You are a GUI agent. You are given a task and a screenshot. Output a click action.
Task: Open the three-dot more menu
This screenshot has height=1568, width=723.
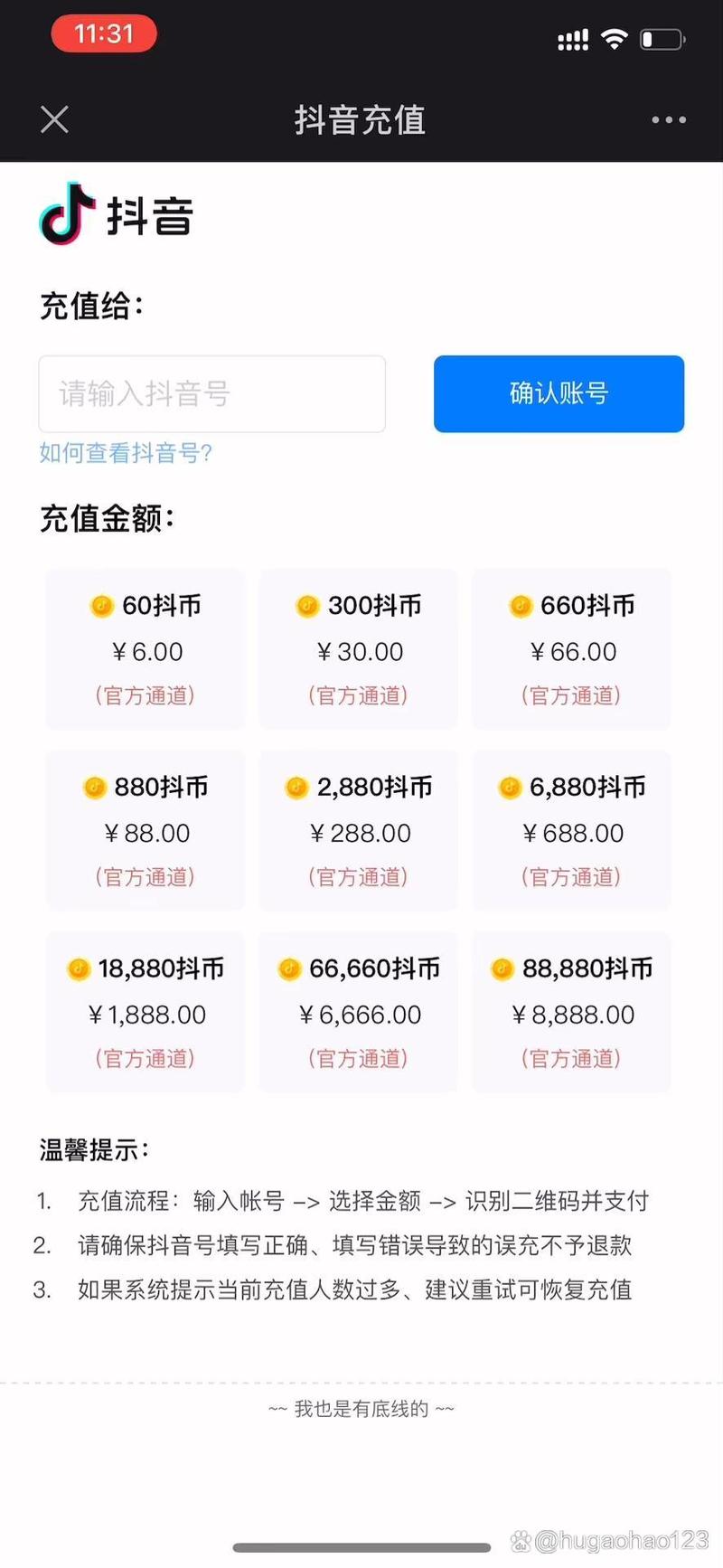[668, 119]
